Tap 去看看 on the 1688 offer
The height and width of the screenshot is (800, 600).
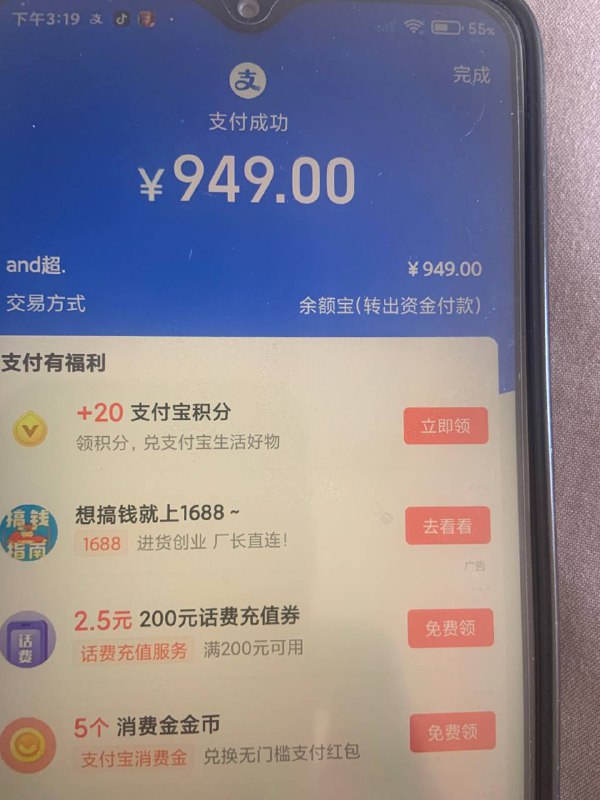tap(447, 526)
